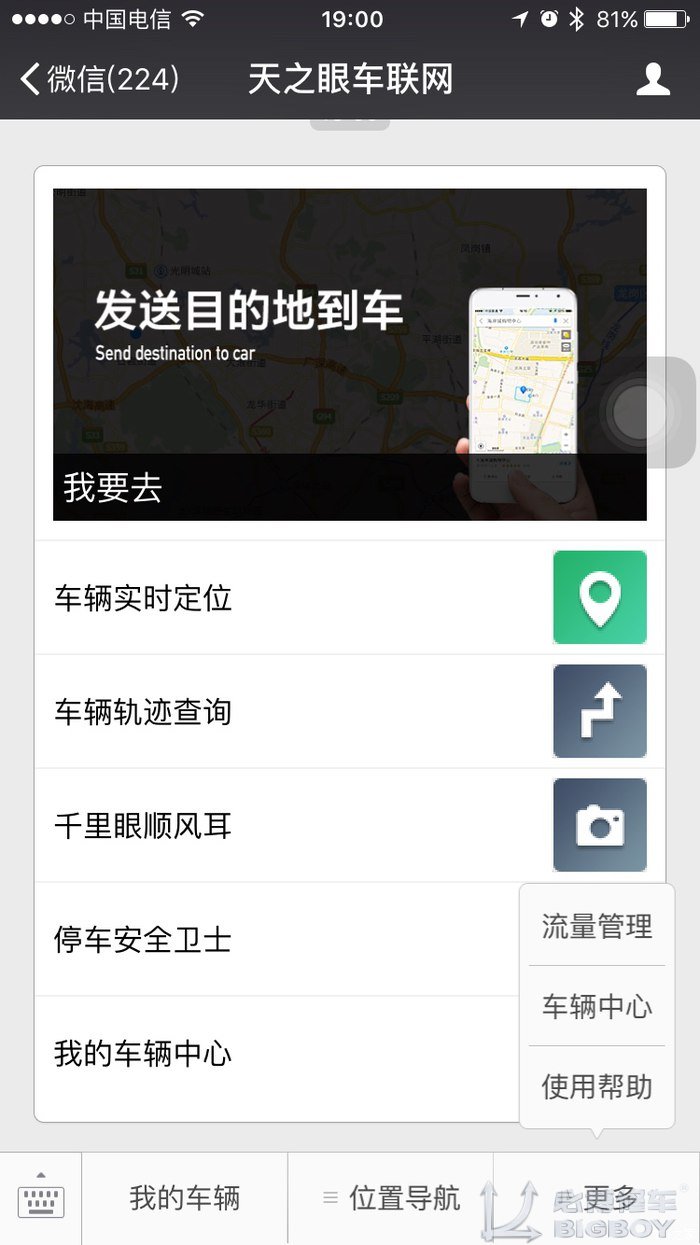Tap the AssistiveTouch floating button
The height and width of the screenshot is (1245, 700).
pos(643,411)
